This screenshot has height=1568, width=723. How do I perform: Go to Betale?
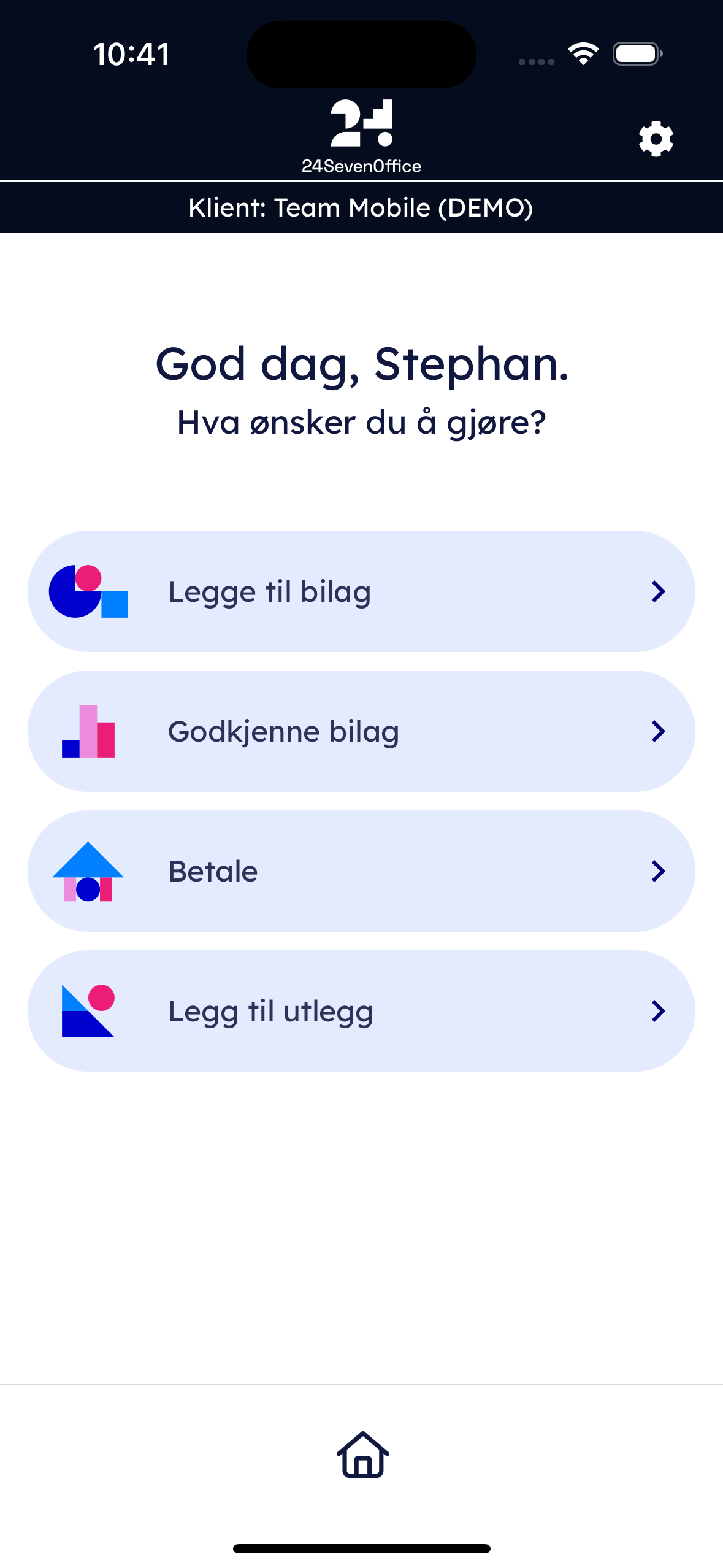point(361,871)
